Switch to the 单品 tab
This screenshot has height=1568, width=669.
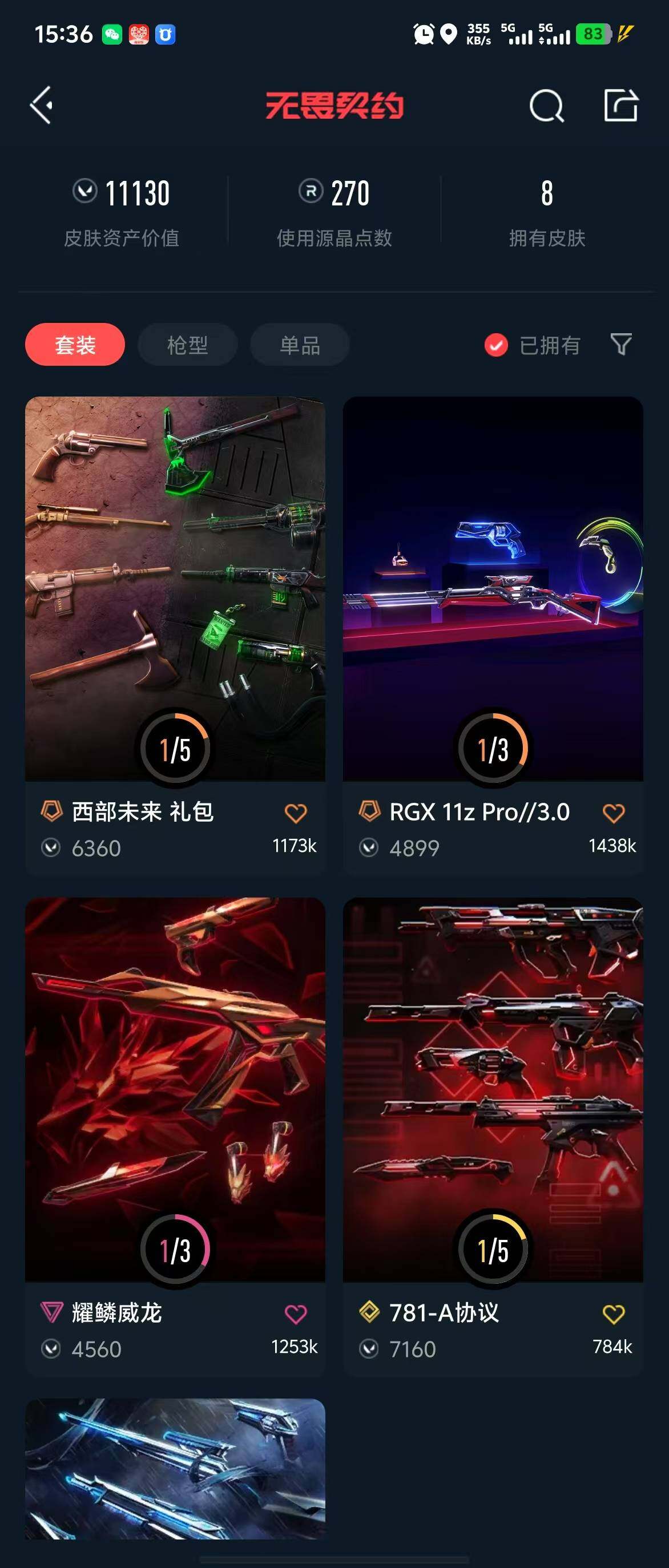(x=300, y=345)
